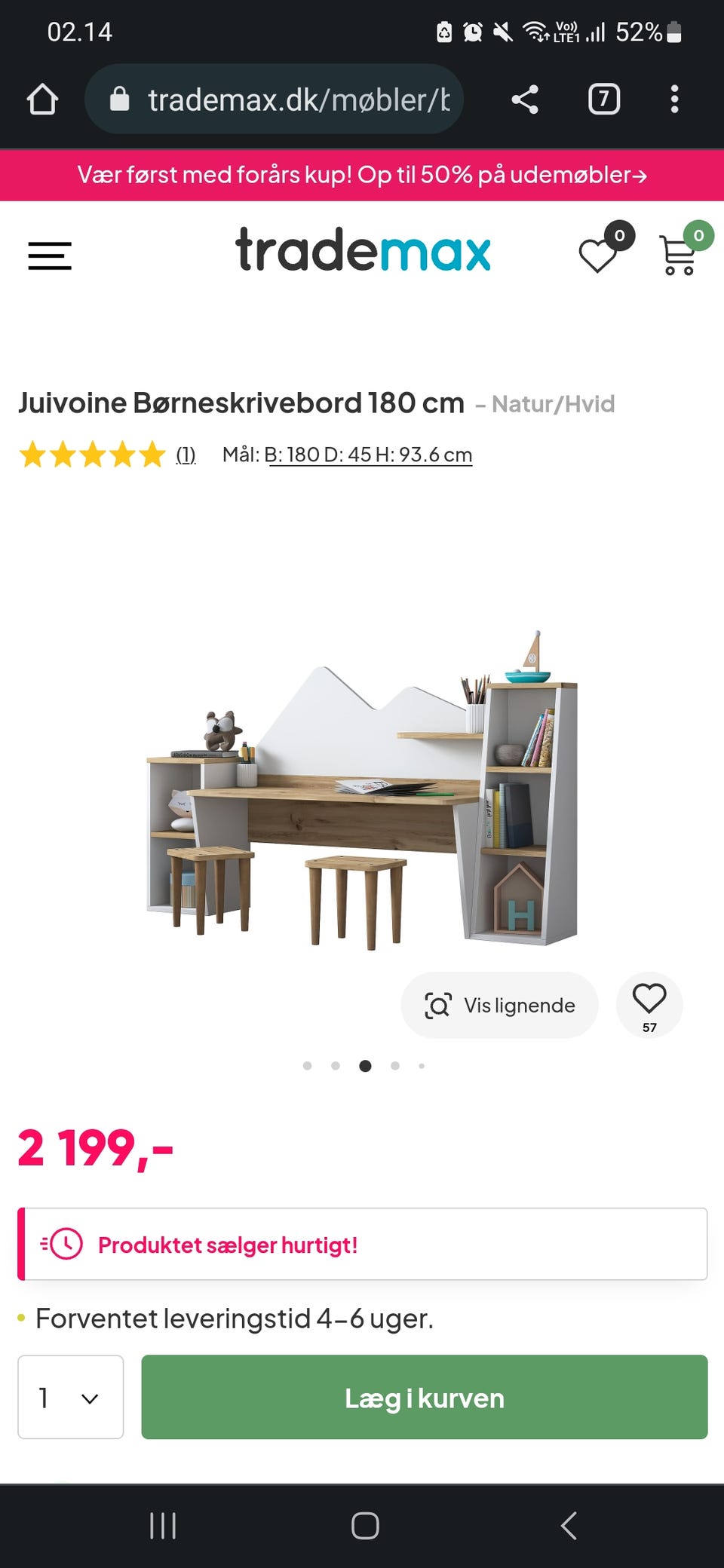
Task: Select the first carousel indicator dot
Action: [x=307, y=1066]
